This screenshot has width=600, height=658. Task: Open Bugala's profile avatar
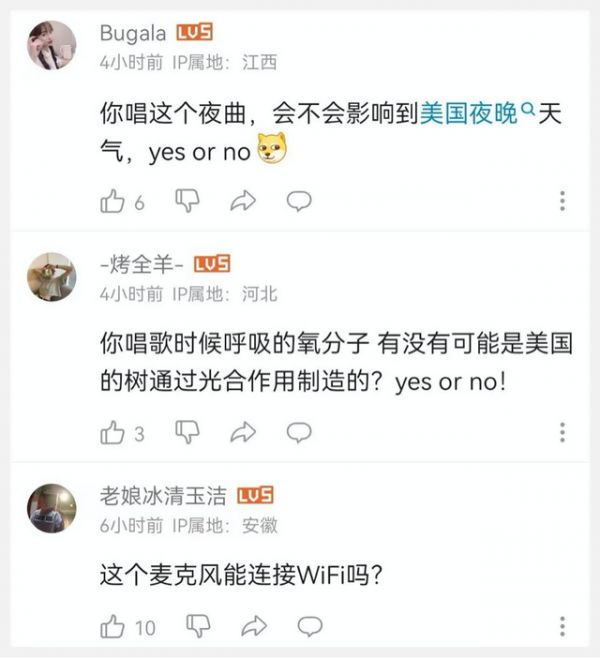51,45
